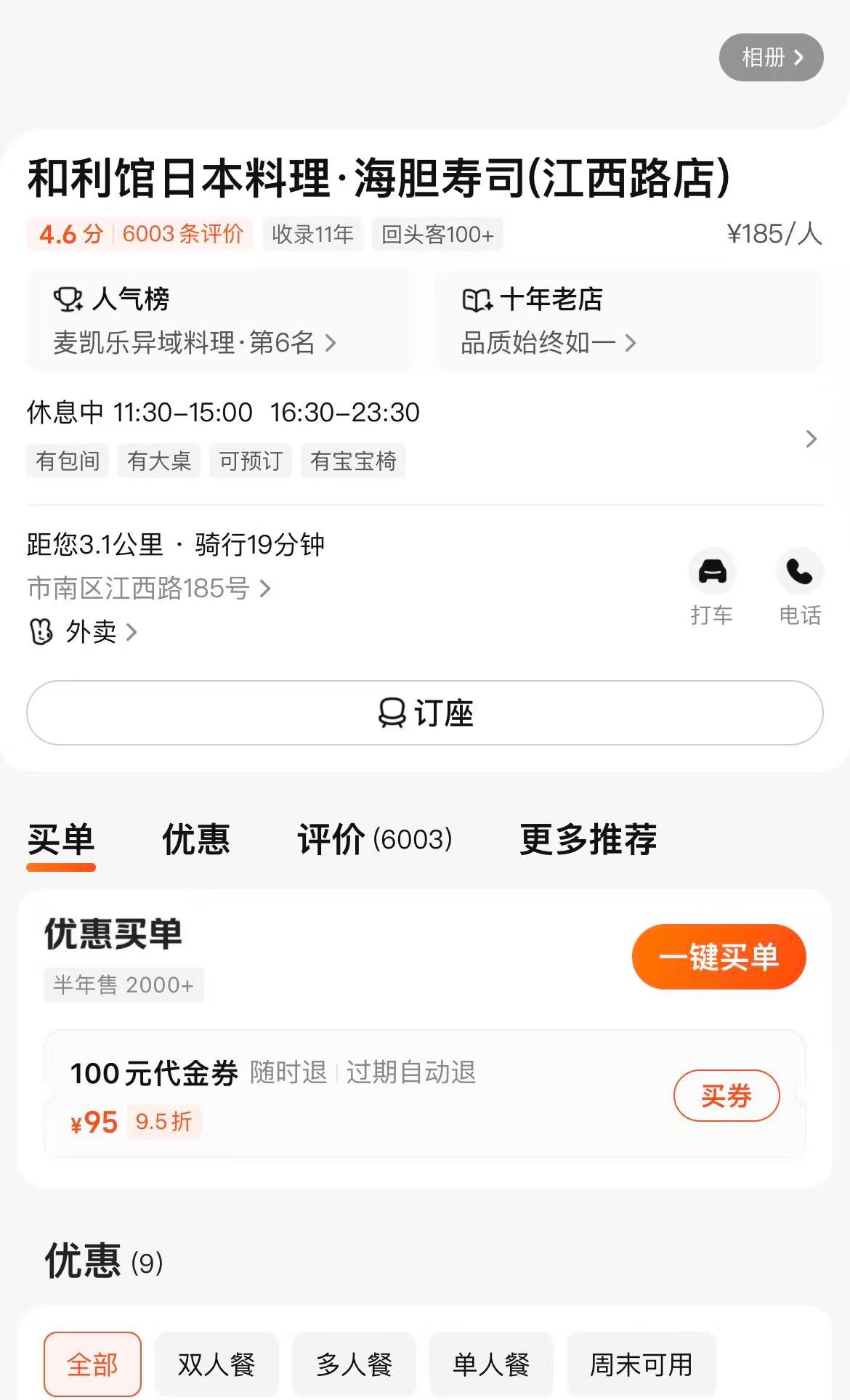Select the 全部 filter chip
Screen dimensions: 850x1400
pyautogui.click(x=92, y=1364)
